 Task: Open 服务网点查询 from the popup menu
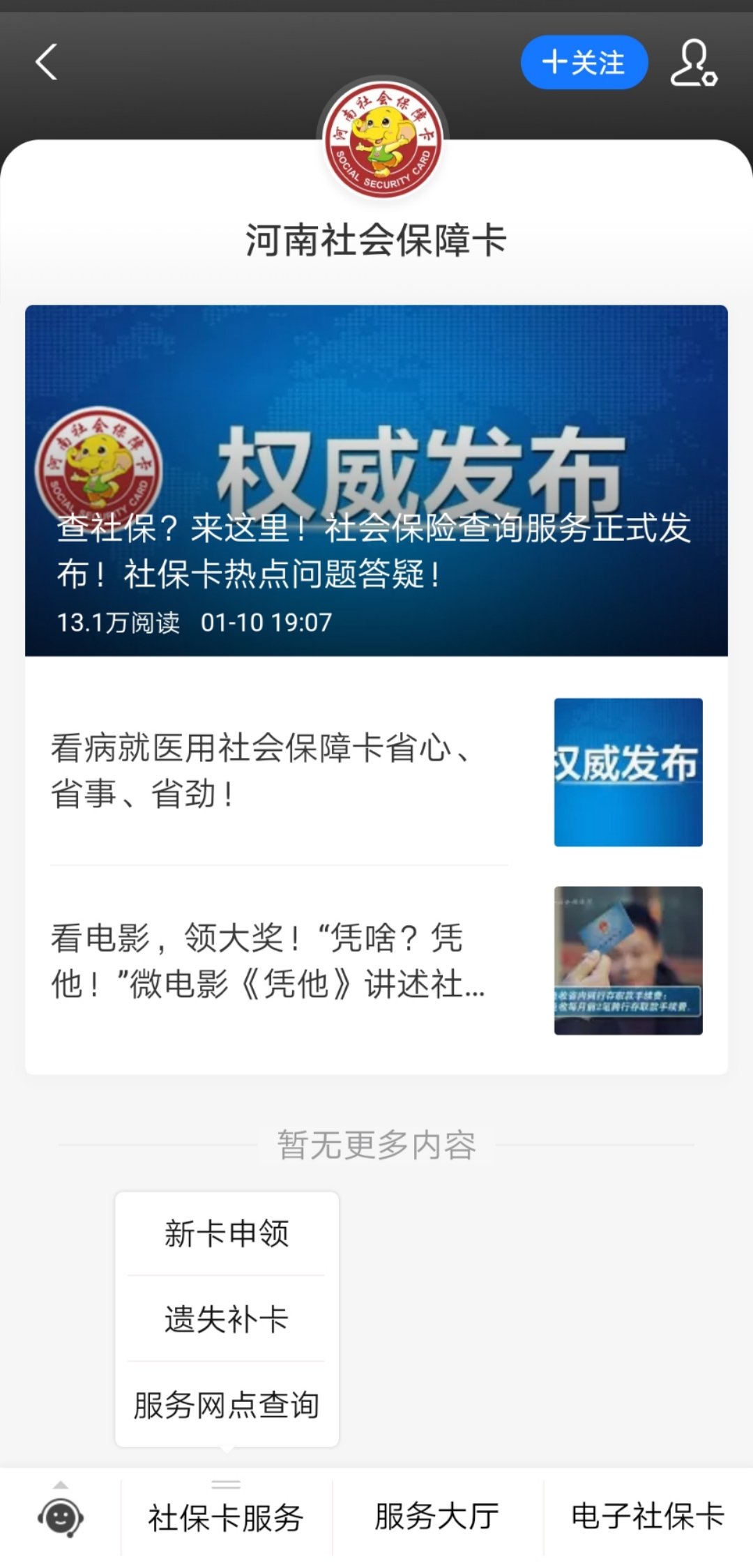point(227,1405)
